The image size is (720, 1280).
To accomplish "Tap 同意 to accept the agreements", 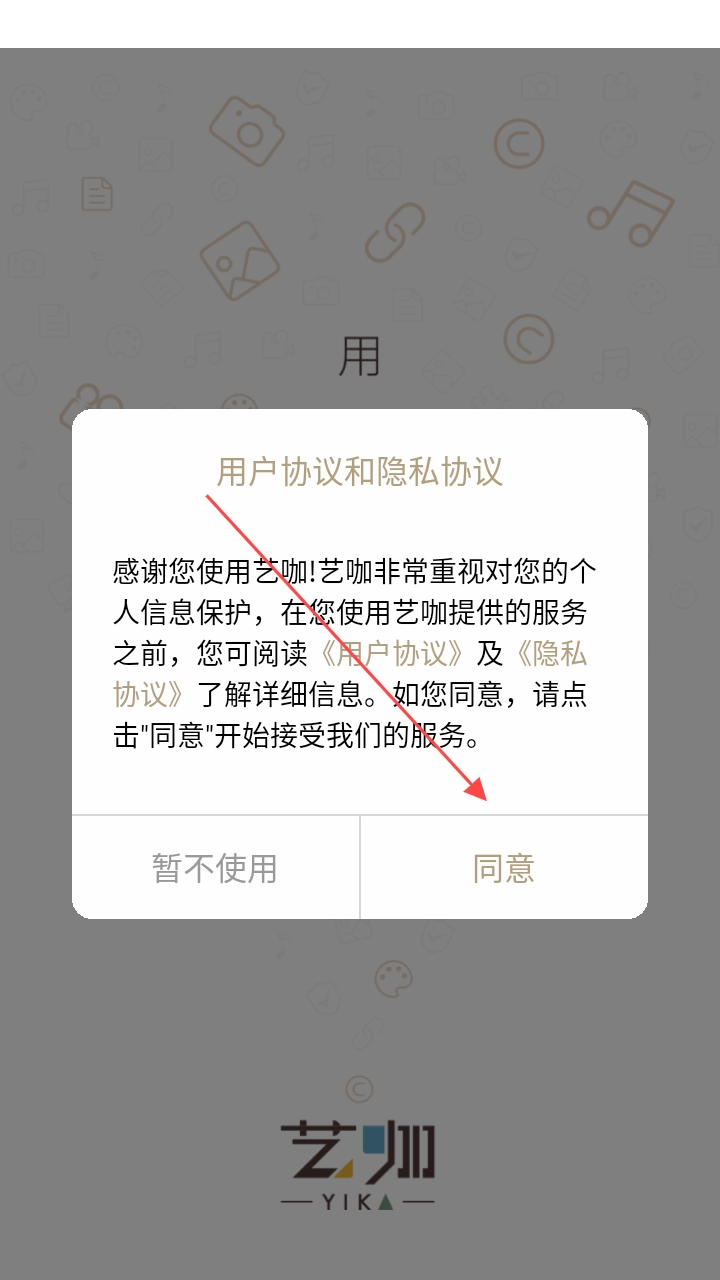I will (x=504, y=867).
